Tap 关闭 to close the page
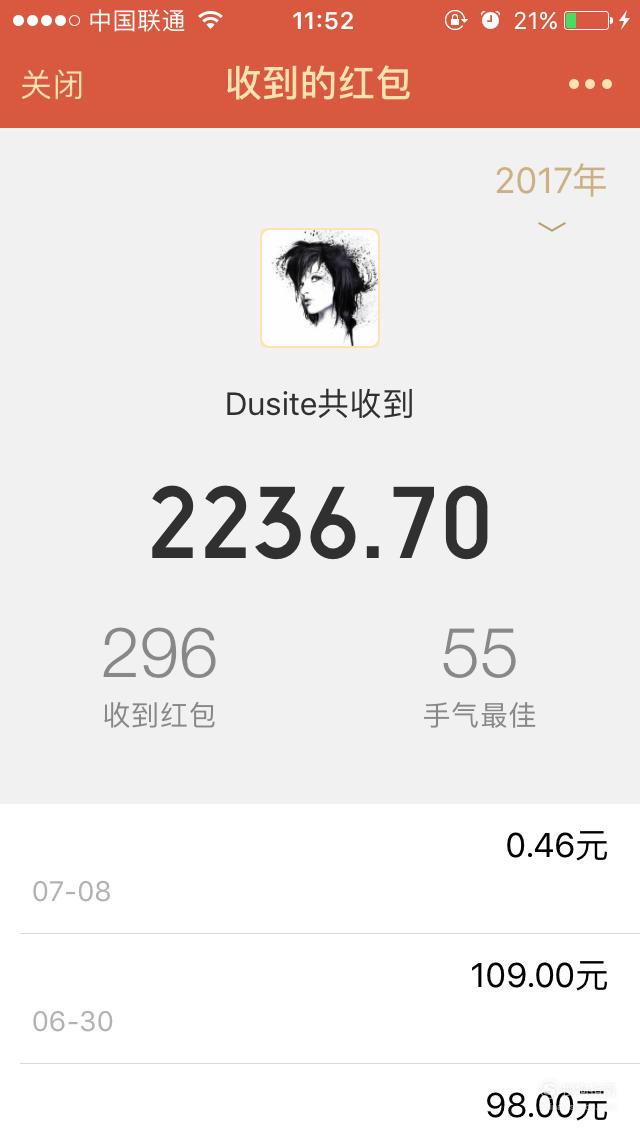 coord(51,85)
